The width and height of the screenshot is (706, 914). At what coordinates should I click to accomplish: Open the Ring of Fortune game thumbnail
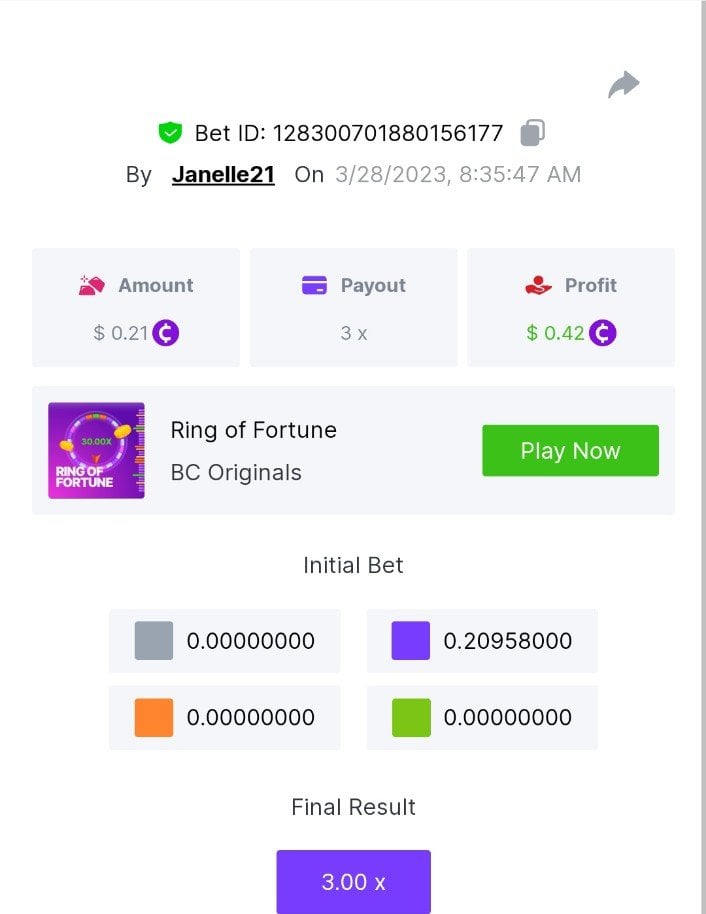[97, 451]
